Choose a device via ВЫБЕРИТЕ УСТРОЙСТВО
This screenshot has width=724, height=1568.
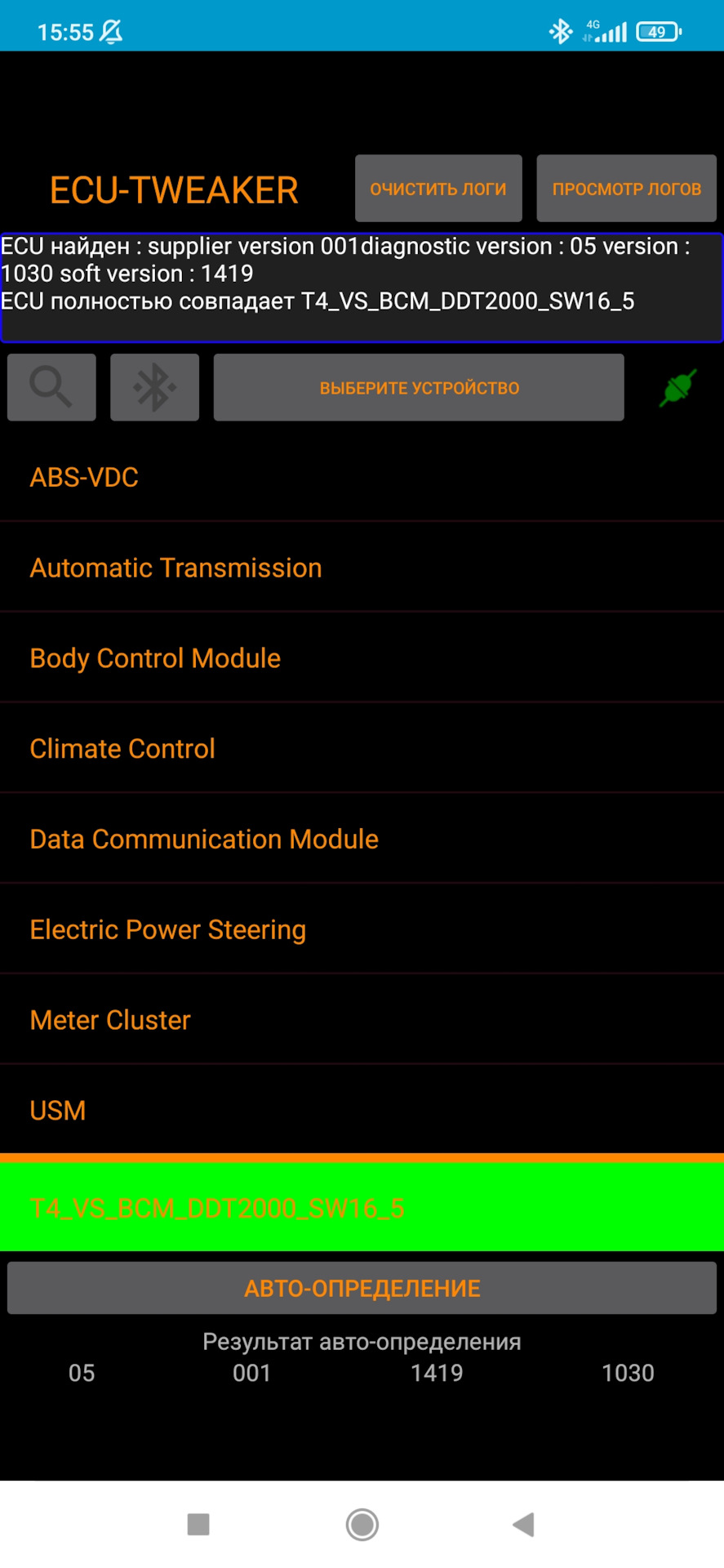click(x=419, y=387)
